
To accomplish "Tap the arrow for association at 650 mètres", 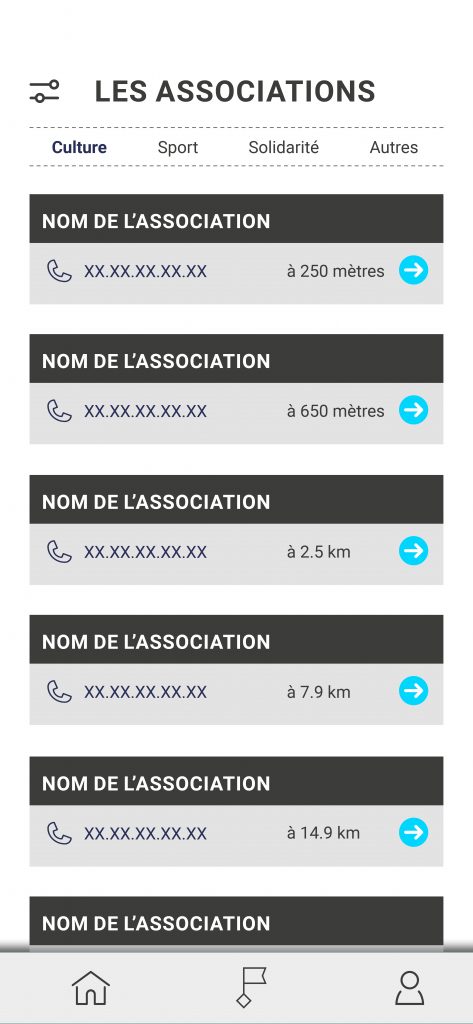I will [414, 410].
